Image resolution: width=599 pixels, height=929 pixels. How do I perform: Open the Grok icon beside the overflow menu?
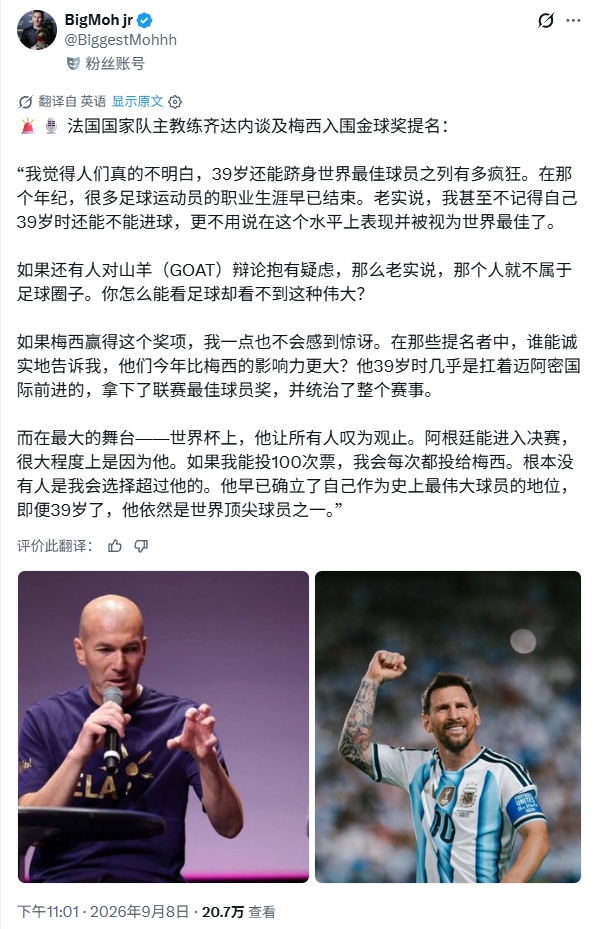(x=546, y=21)
